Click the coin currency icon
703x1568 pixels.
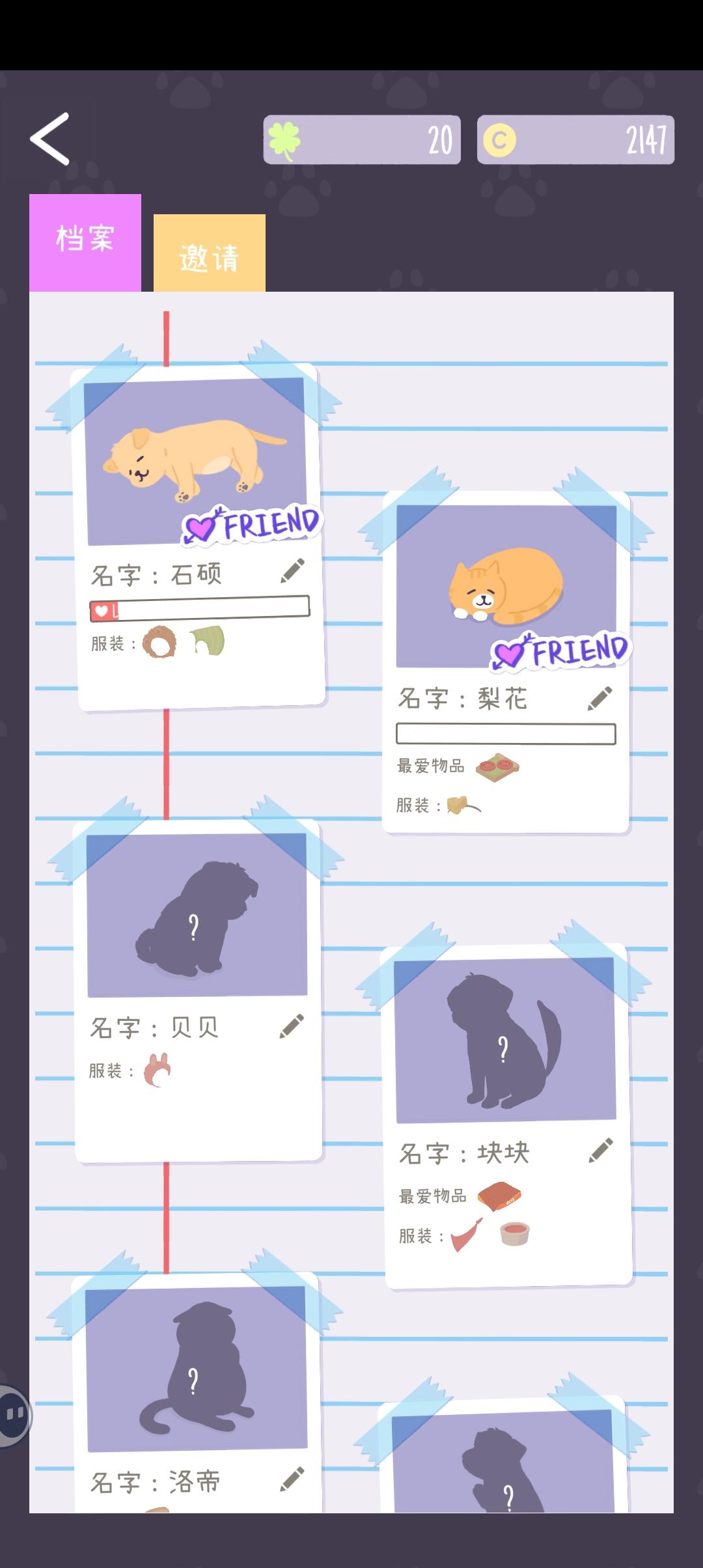click(499, 139)
